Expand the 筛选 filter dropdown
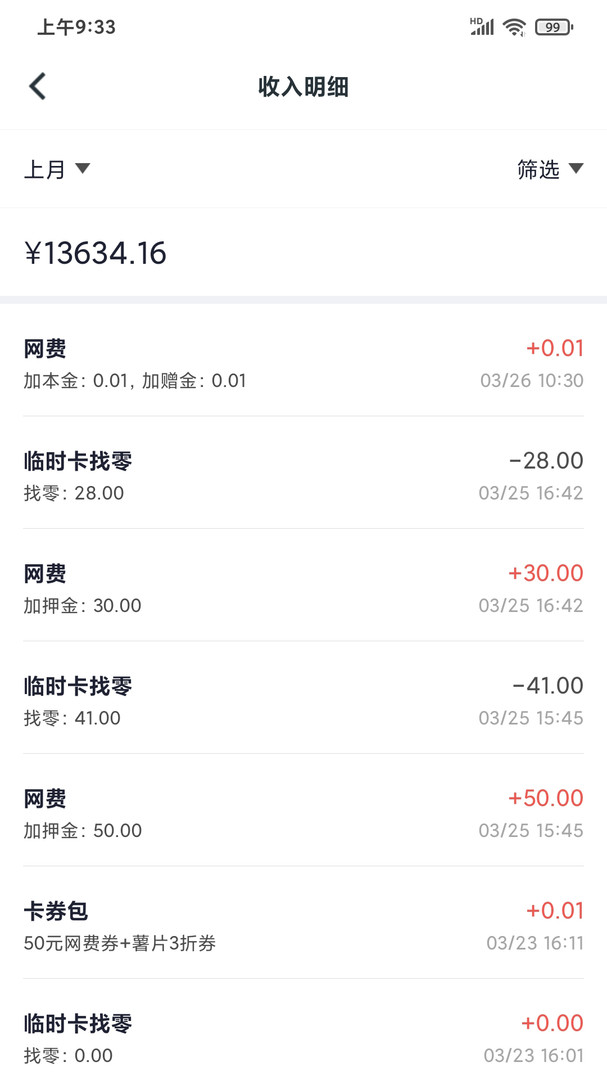The height and width of the screenshot is (1080, 607). pyautogui.click(x=549, y=169)
